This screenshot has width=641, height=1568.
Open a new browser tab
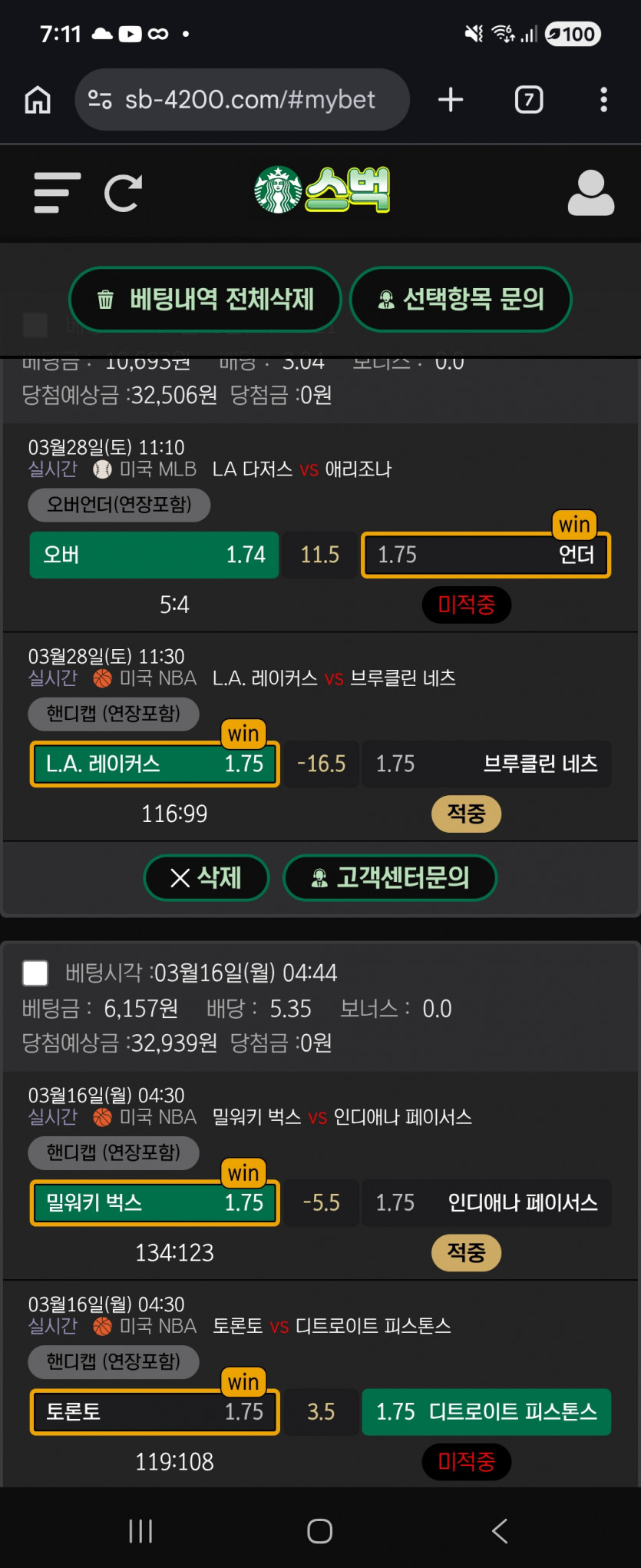click(451, 100)
